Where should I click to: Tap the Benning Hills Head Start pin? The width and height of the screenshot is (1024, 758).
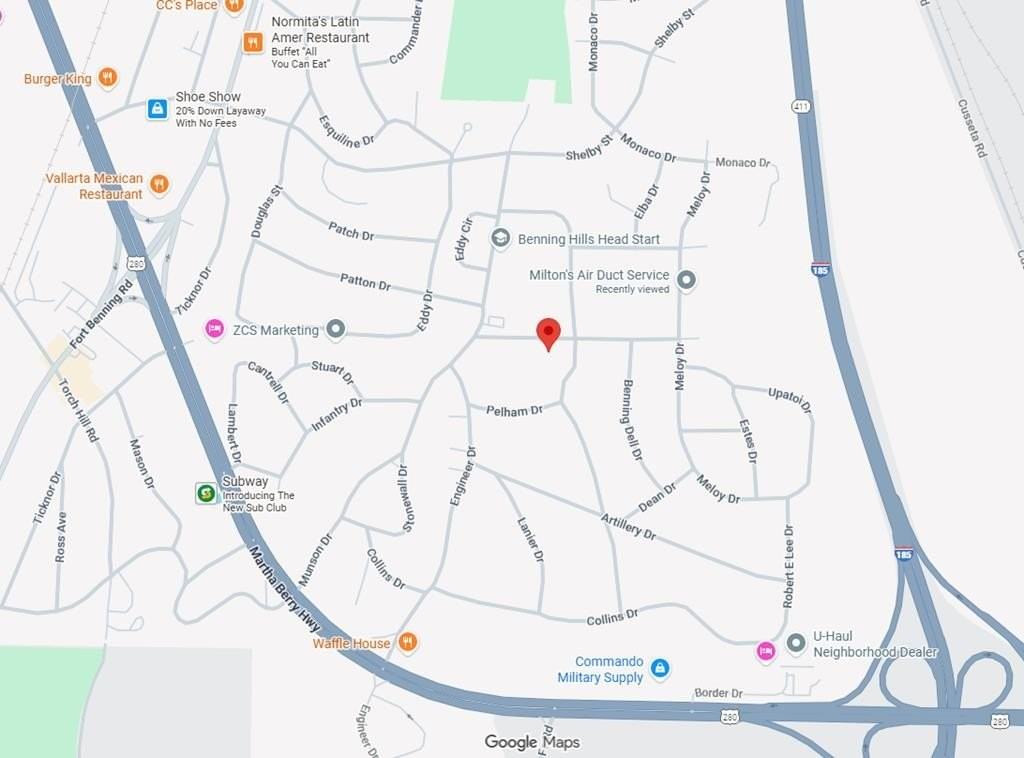(x=501, y=239)
